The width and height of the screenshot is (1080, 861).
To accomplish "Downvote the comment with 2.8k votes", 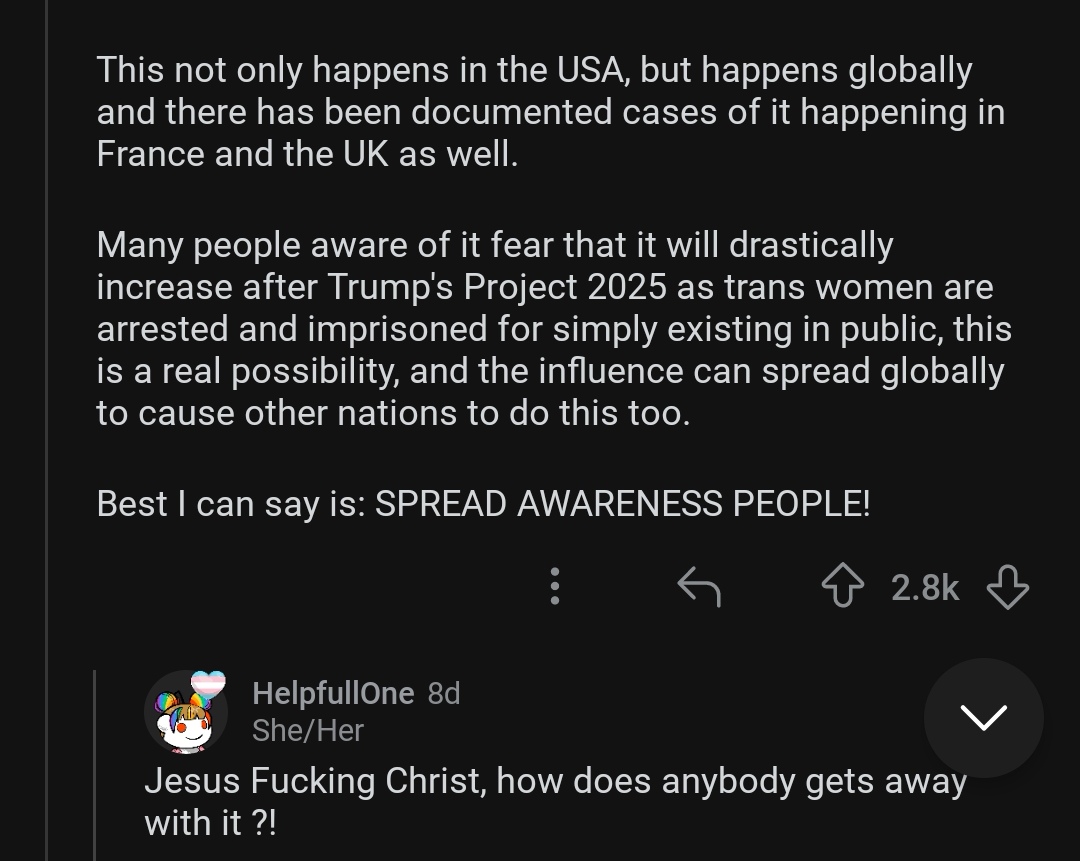I will coord(1007,587).
